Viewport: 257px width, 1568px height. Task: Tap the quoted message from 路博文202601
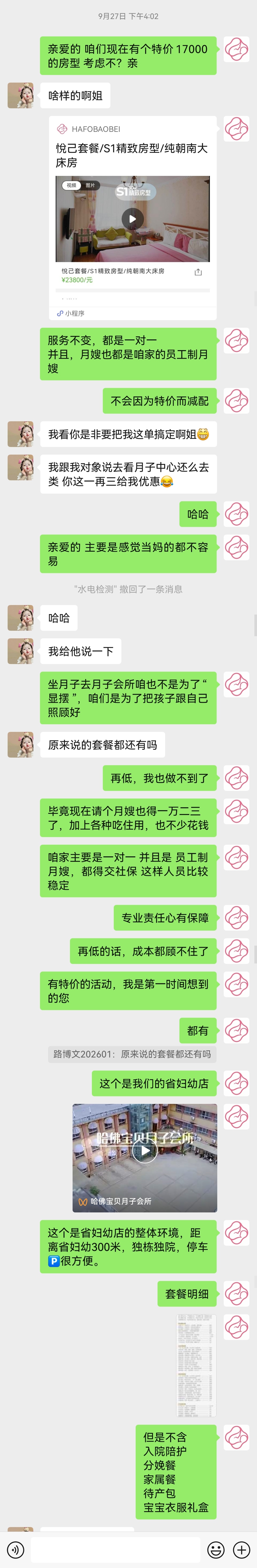(132, 1054)
